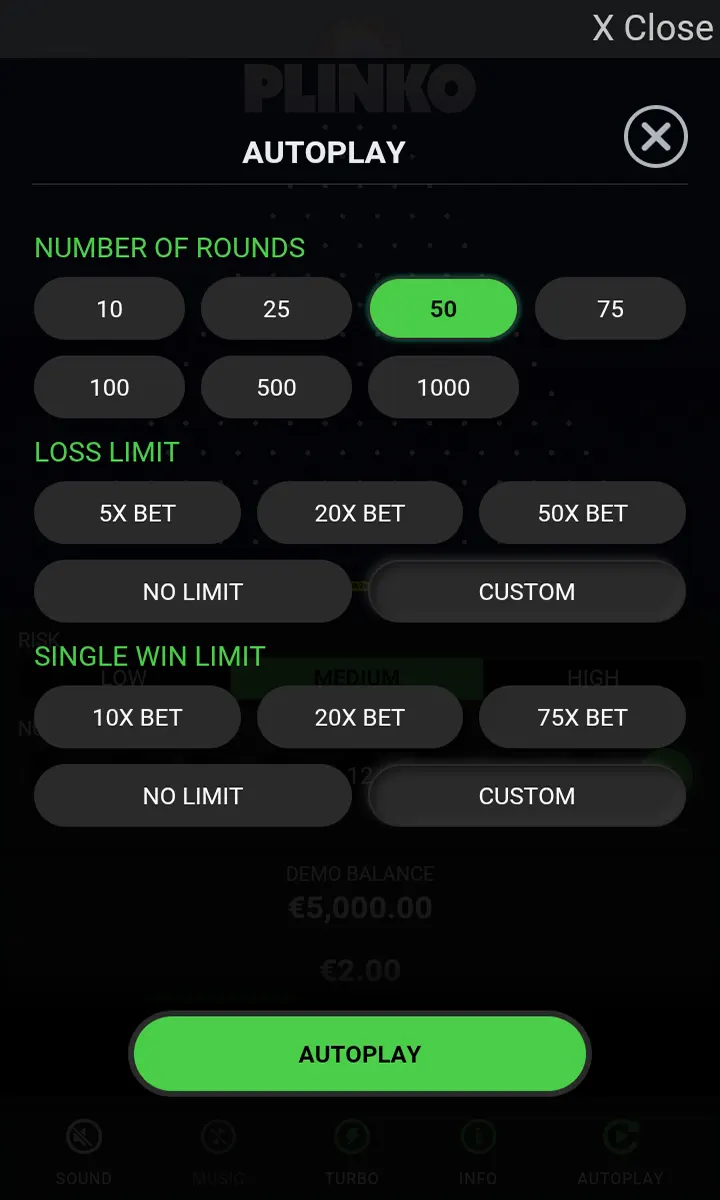Set loss limit to 5X BET
Screen dimensions: 720x1200
(137, 514)
